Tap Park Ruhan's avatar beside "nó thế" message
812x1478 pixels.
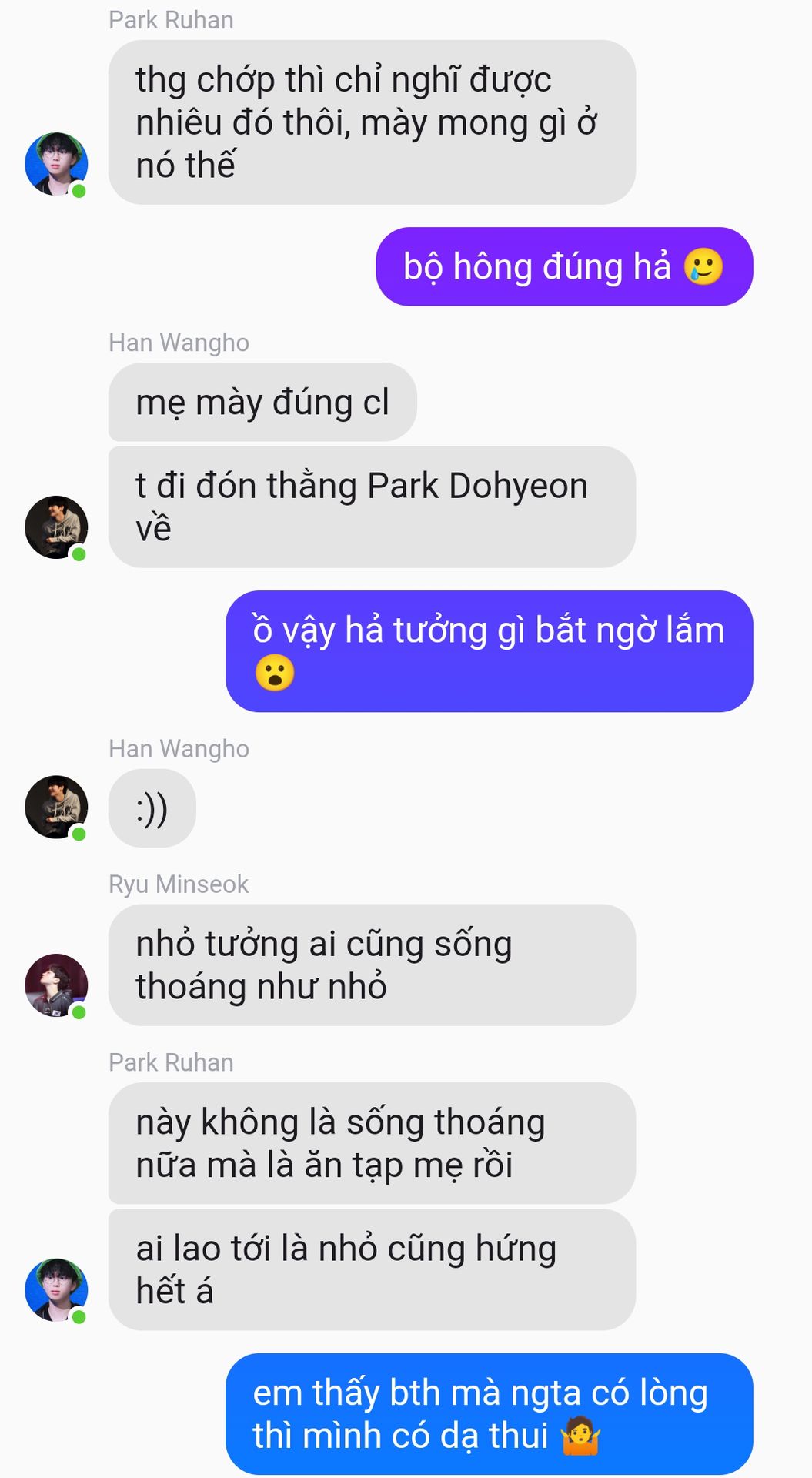point(56,164)
